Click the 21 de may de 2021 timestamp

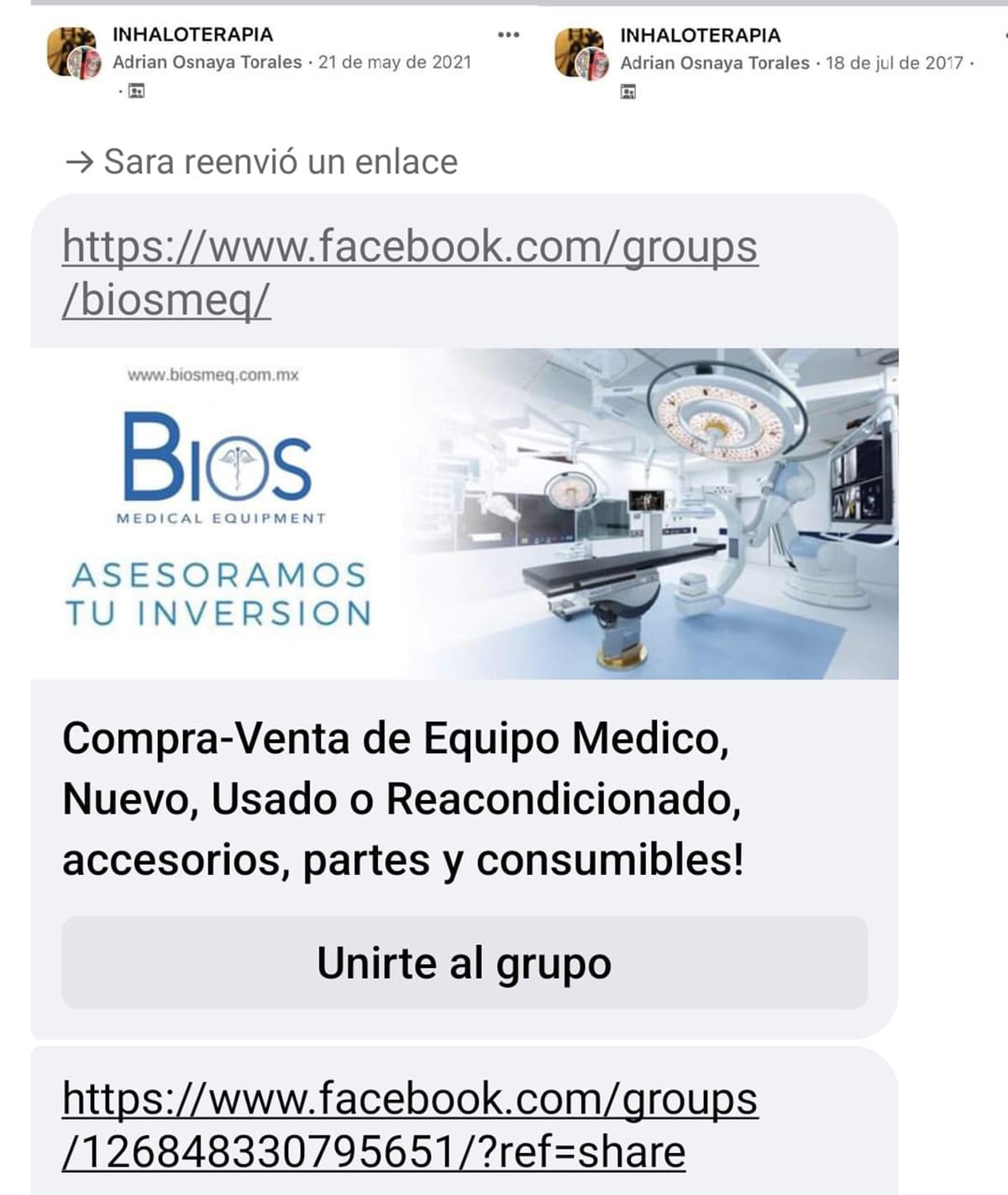[x=396, y=61]
